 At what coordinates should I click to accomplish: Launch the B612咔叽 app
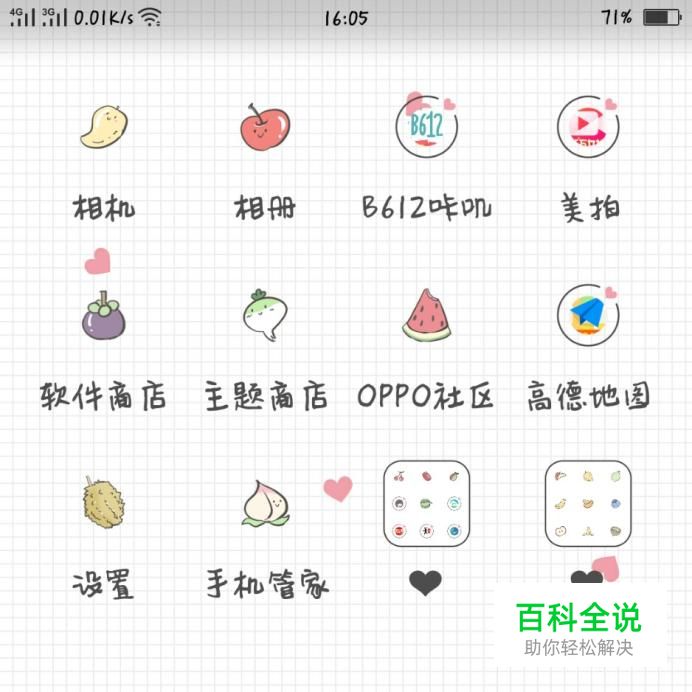pos(427,128)
